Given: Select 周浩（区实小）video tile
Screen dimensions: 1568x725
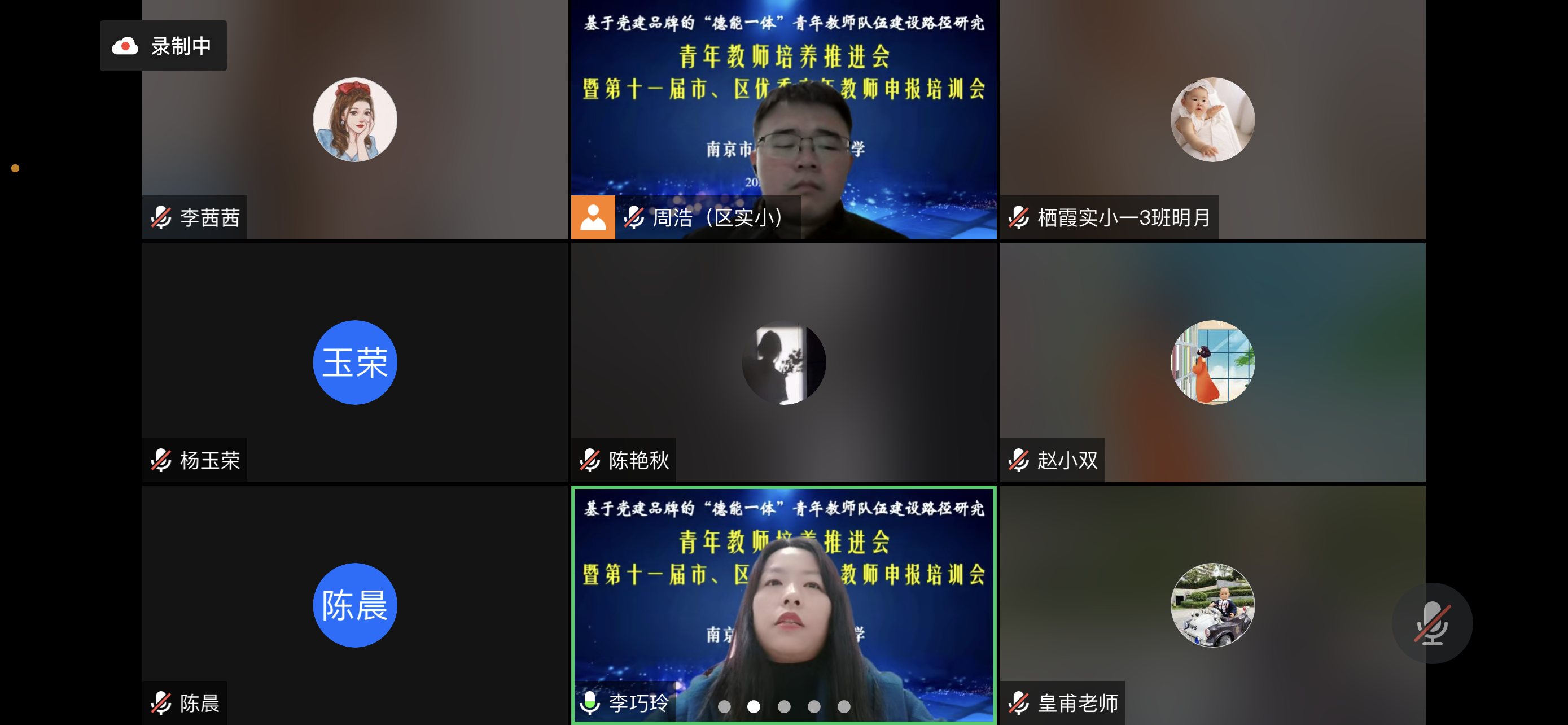Looking at the screenshot, I should (x=783, y=120).
